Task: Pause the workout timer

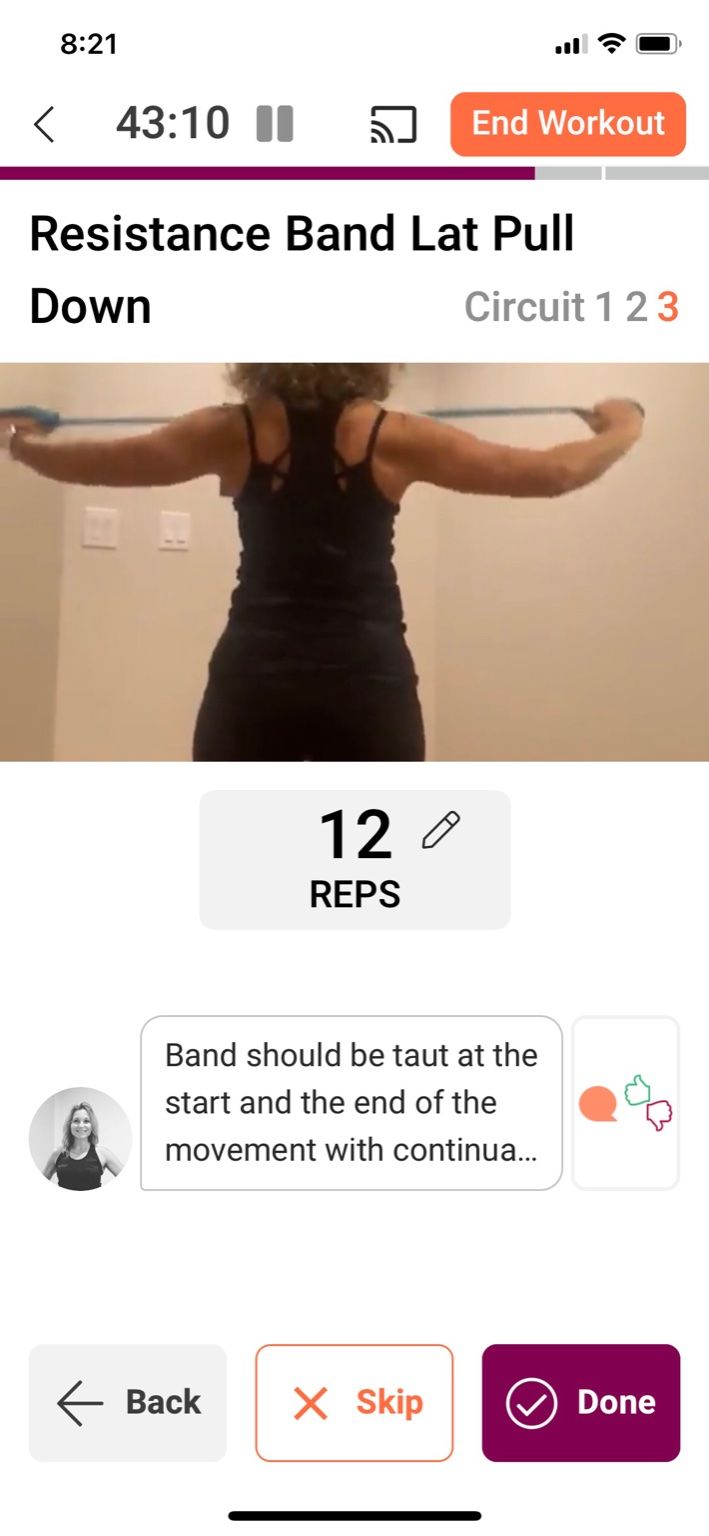Action: 274,124
